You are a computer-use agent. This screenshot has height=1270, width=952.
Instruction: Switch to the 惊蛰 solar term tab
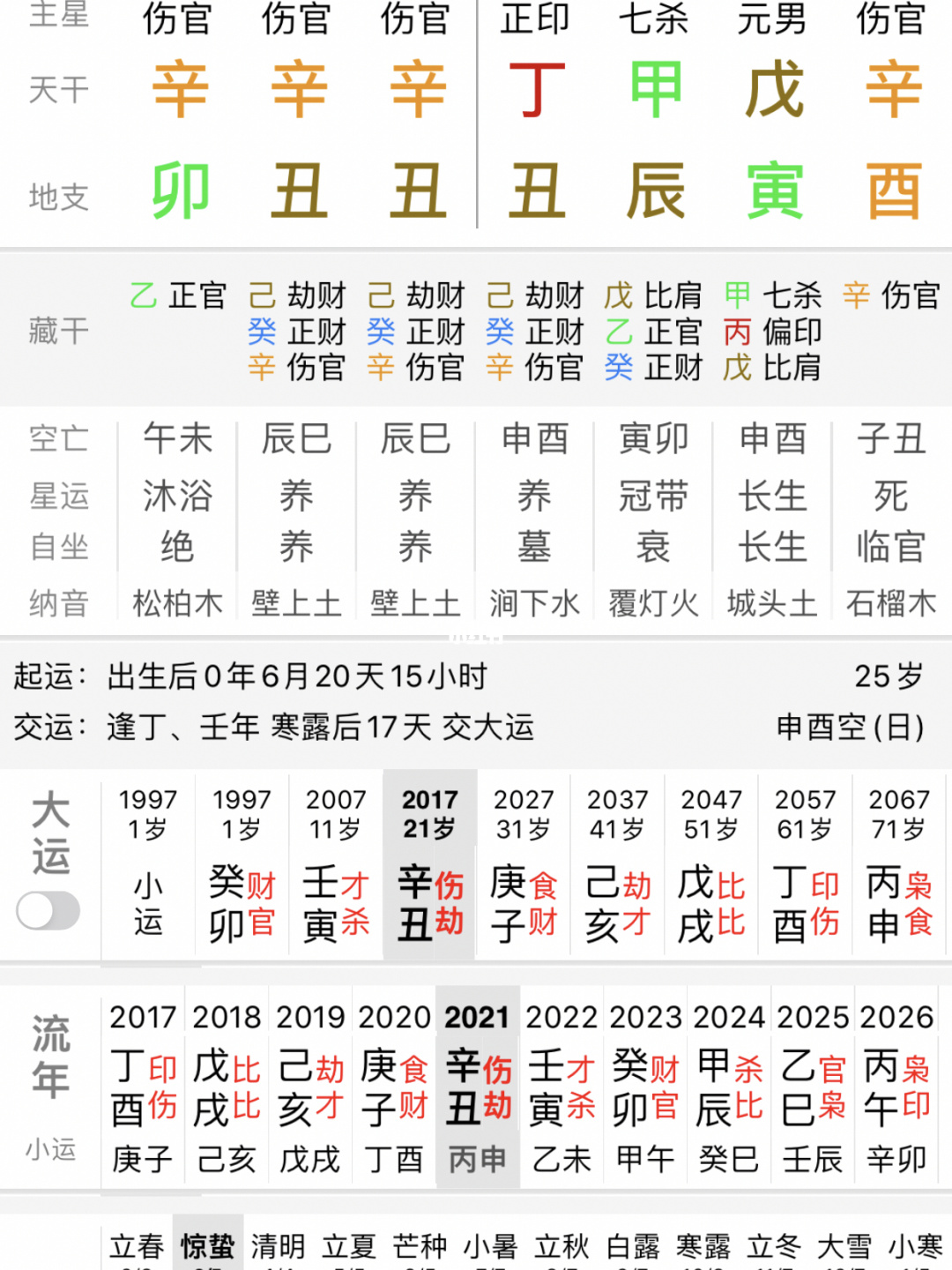coord(207,1247)
